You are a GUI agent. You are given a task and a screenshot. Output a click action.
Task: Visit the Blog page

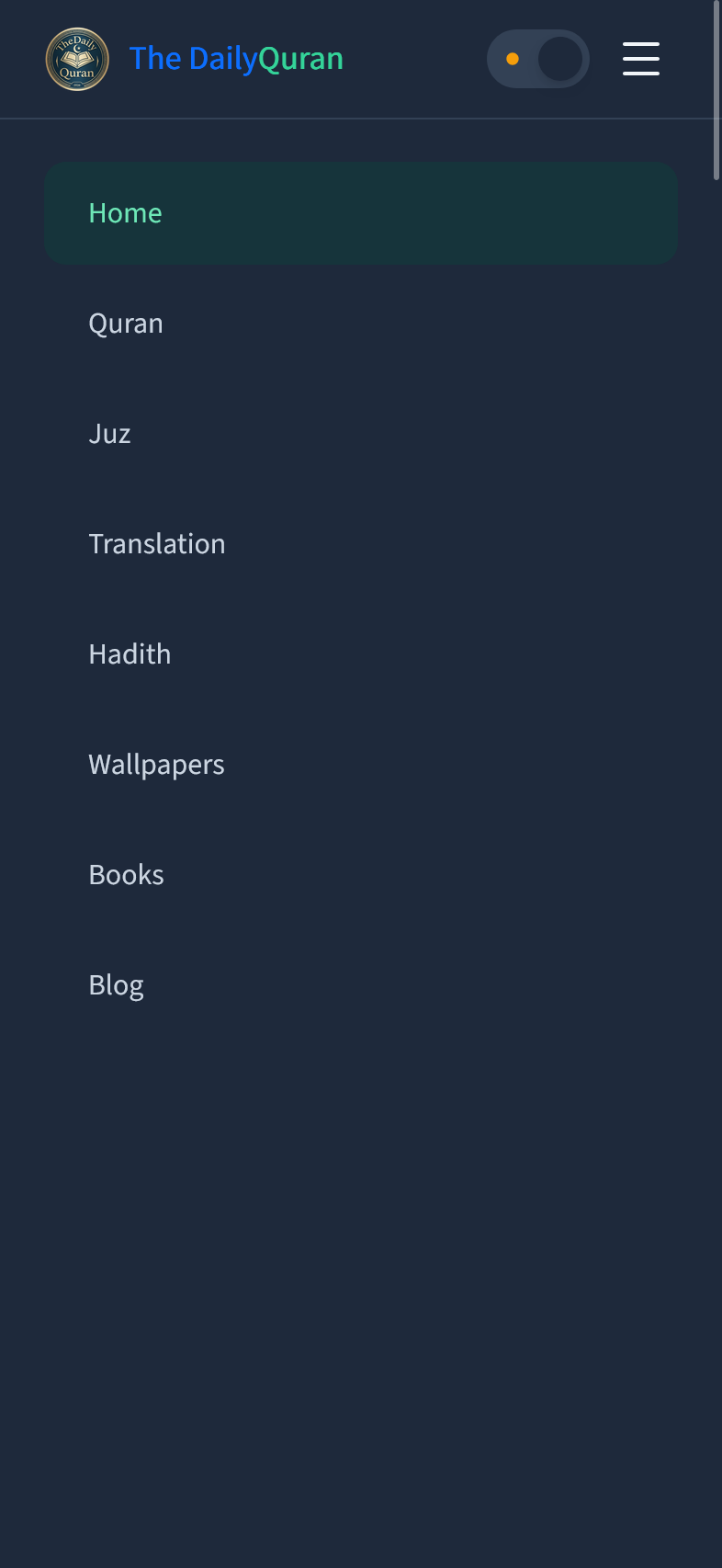(361, 985)
